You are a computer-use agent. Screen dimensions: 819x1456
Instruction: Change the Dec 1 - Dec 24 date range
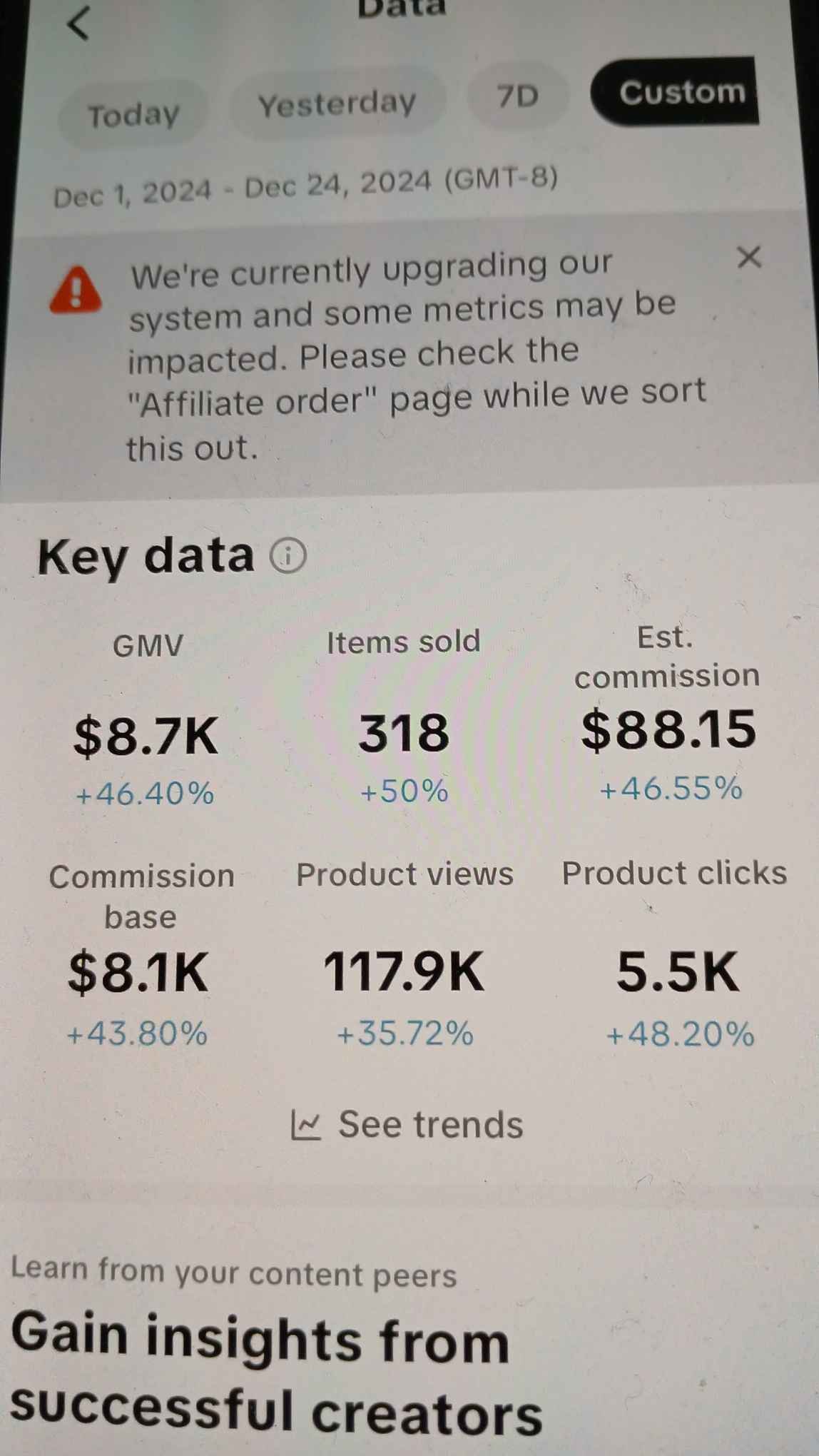coord(305,188)
